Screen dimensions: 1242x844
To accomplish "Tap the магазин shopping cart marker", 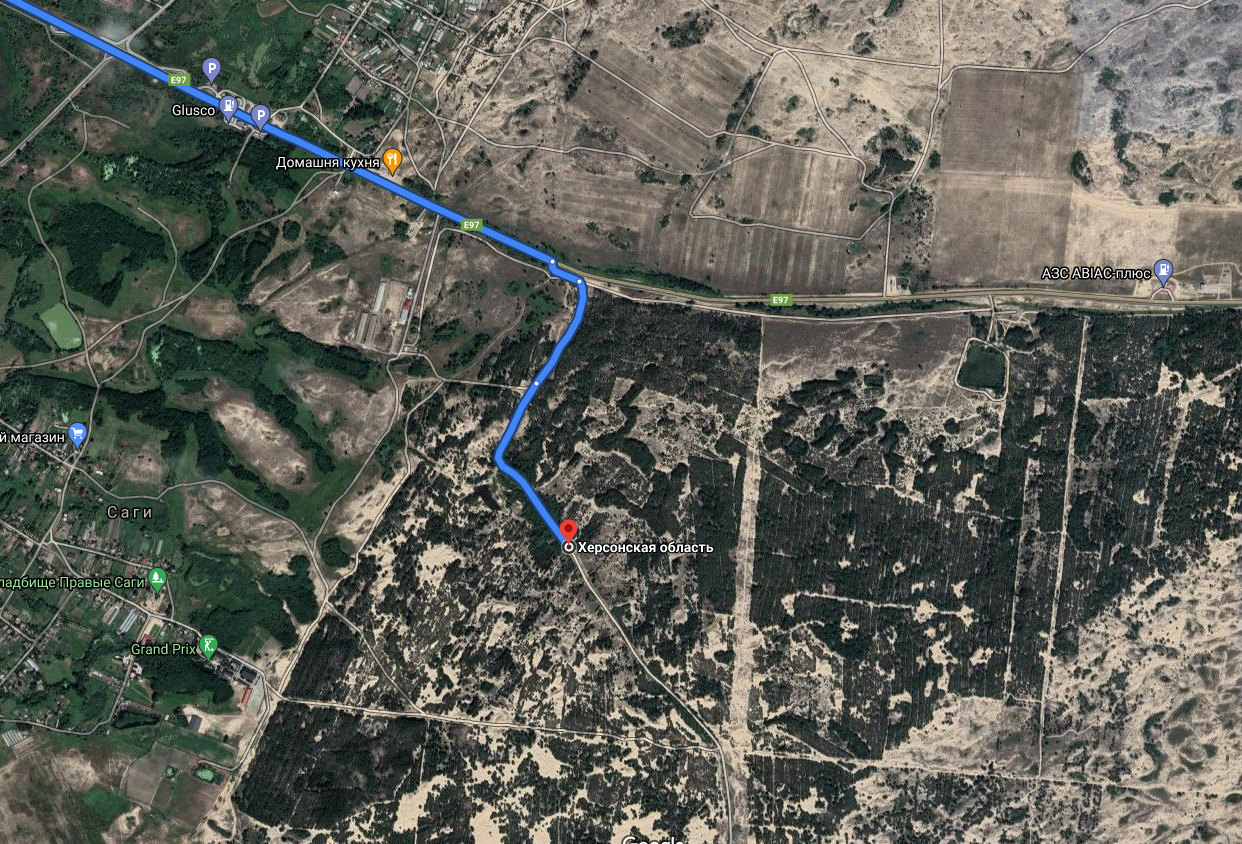I will [79, 434].
